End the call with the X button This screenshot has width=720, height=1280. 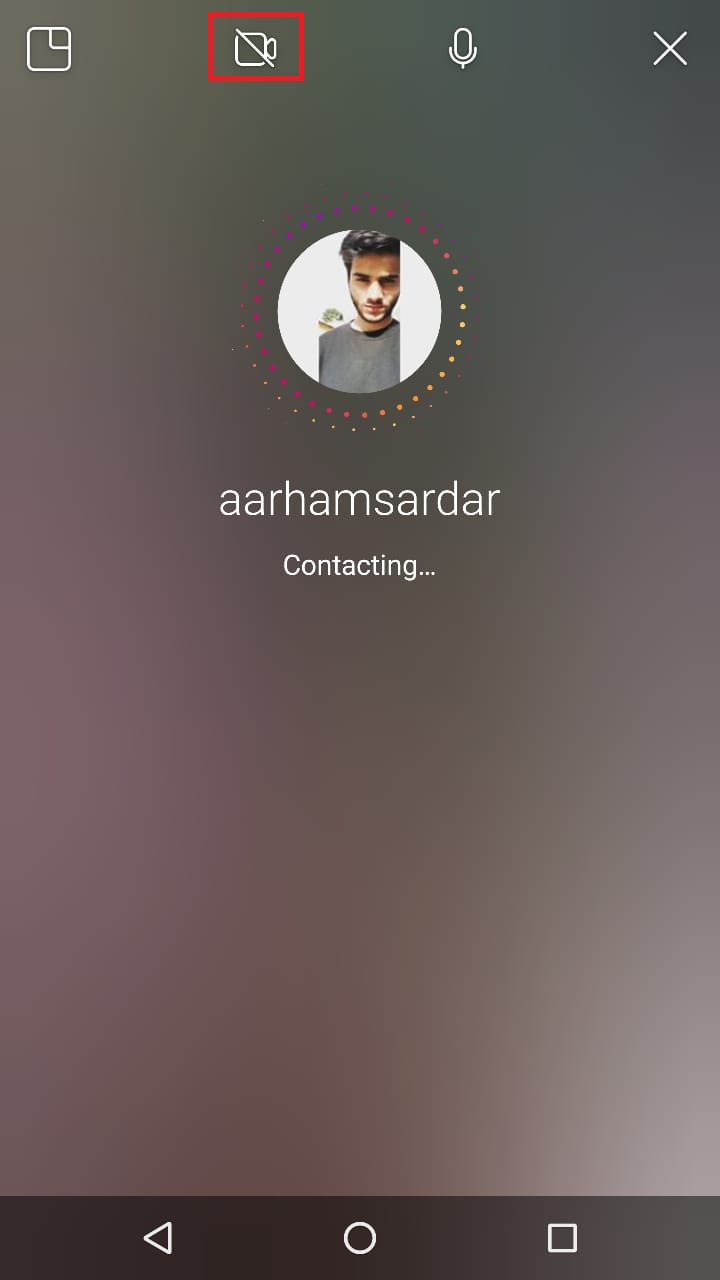click(x=670, y=48)
